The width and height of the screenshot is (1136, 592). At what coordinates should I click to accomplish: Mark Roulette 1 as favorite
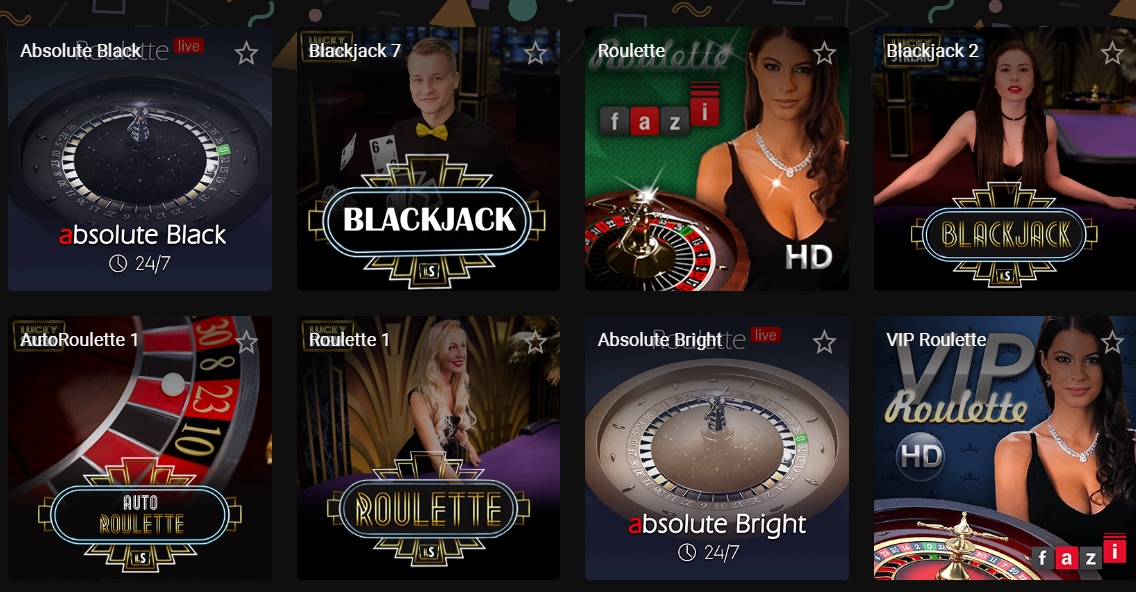click(x=535, y=343)
